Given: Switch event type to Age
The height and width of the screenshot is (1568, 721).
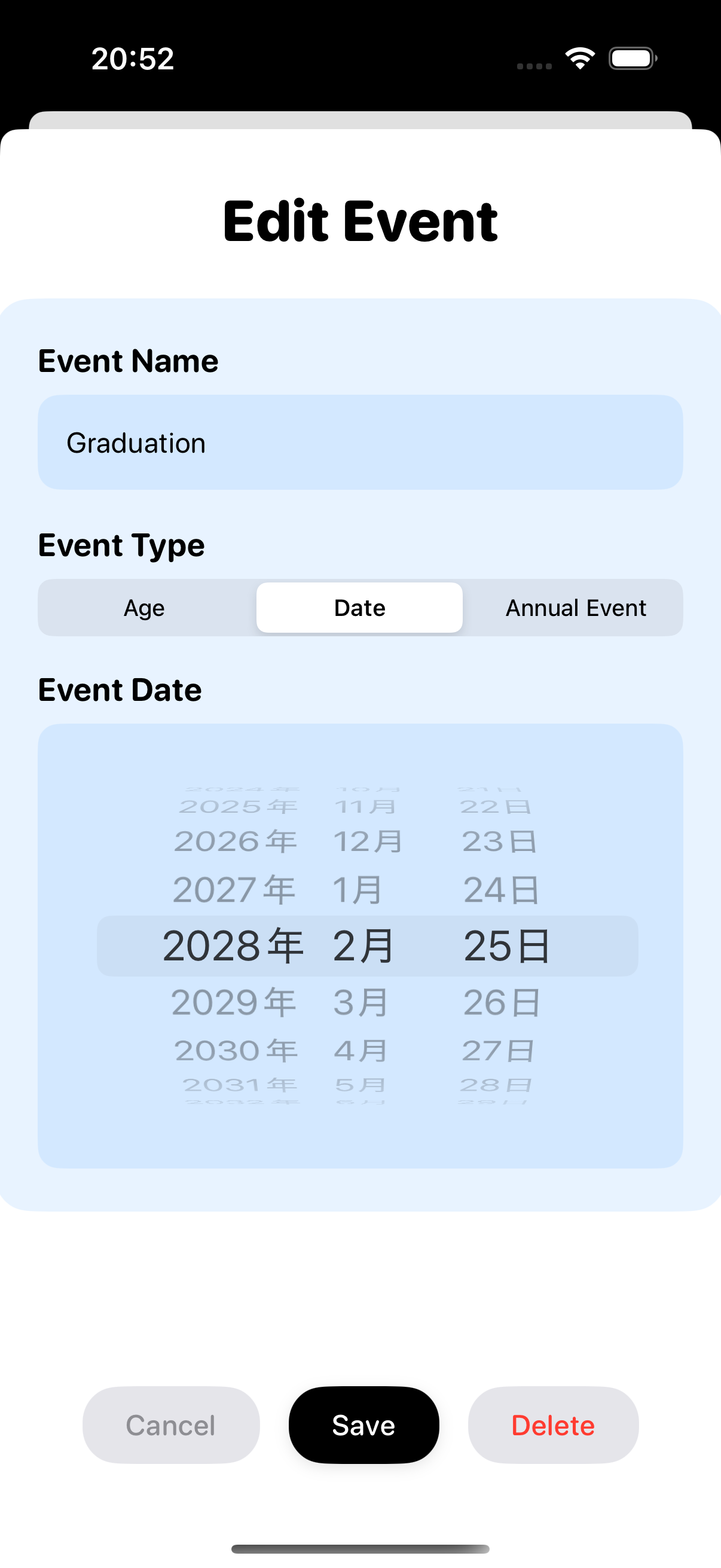Looking at the screenshot, I should point(144,608).
